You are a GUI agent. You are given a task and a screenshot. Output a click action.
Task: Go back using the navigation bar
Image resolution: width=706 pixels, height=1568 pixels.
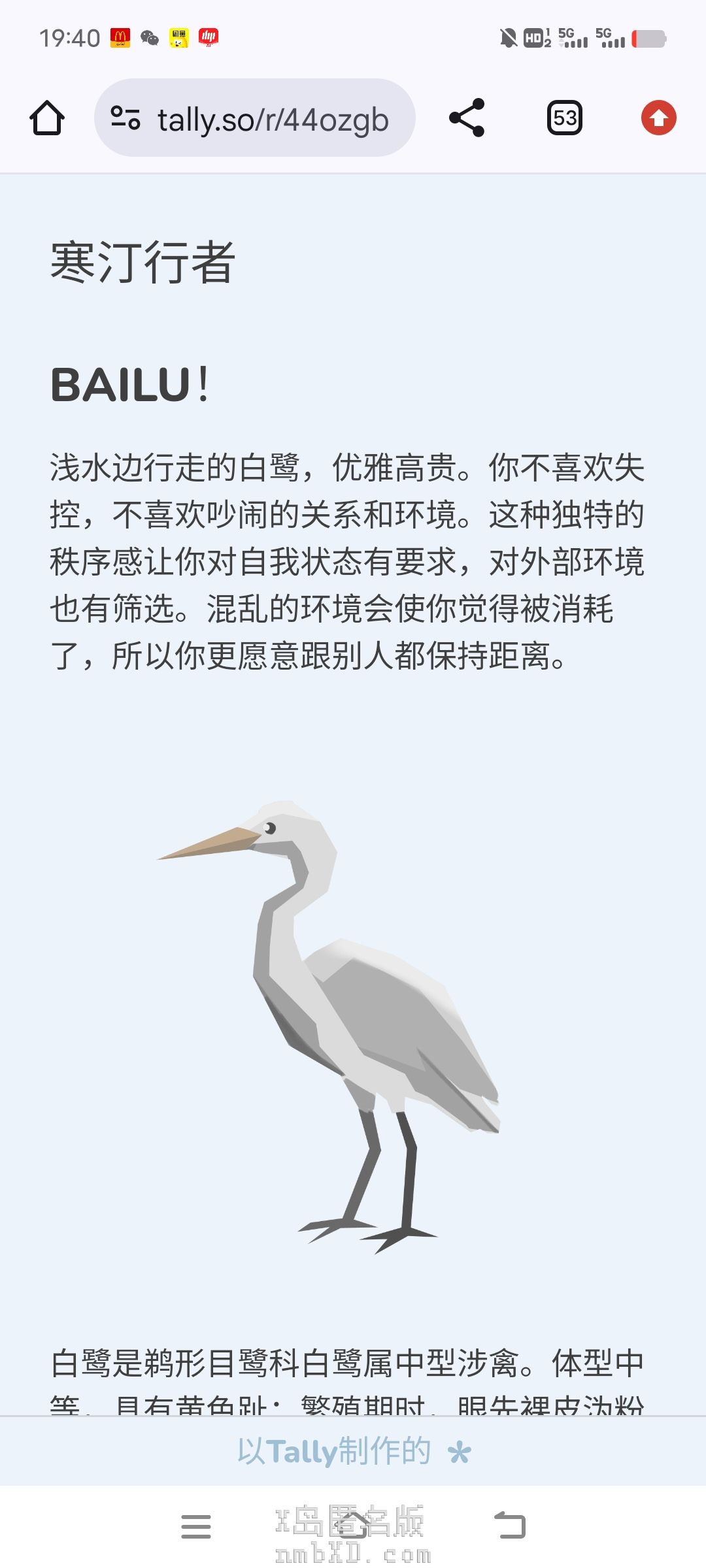[510, 1526]
